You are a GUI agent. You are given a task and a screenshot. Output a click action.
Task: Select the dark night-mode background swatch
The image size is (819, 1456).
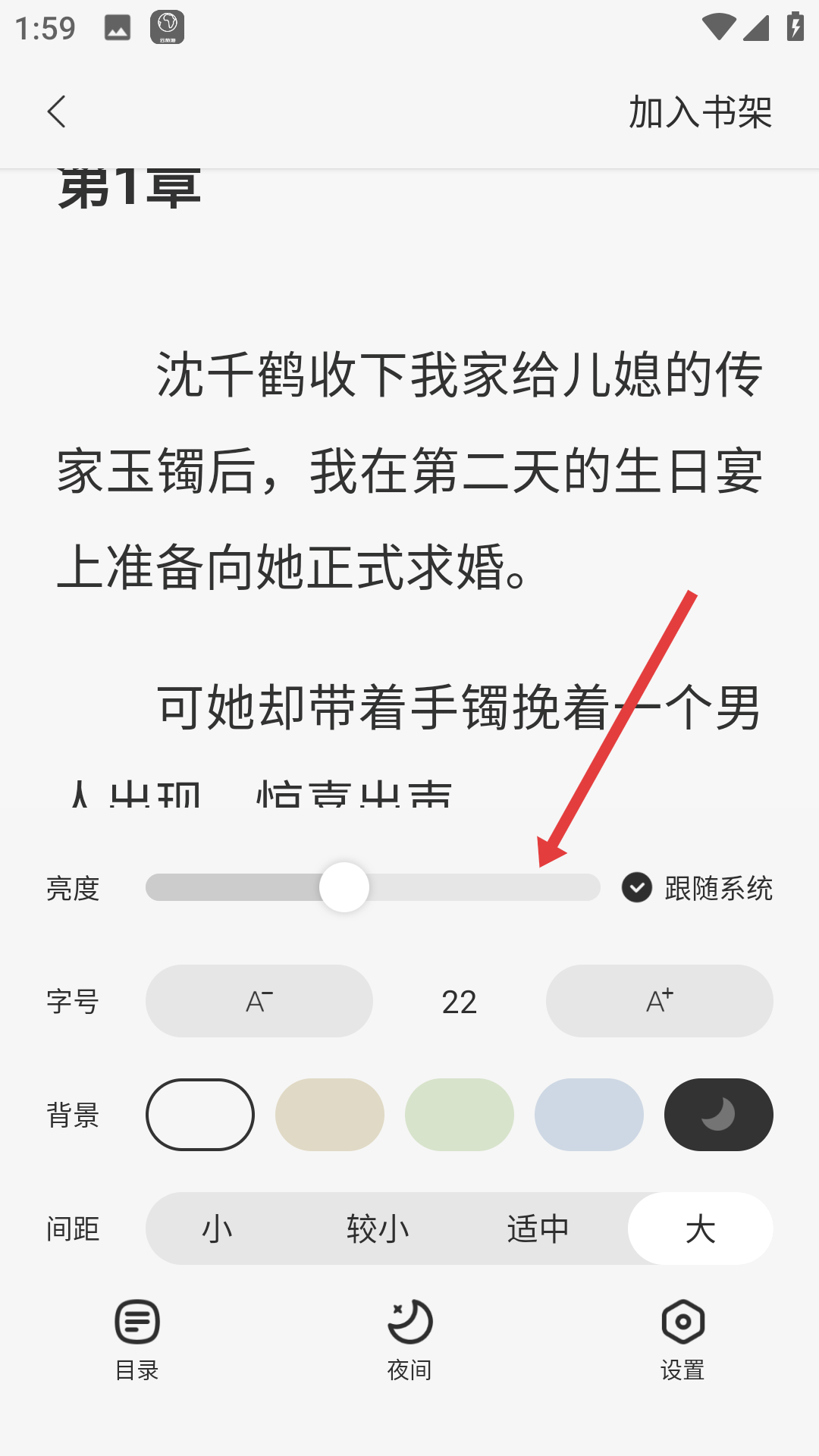tap(718, 1115)
